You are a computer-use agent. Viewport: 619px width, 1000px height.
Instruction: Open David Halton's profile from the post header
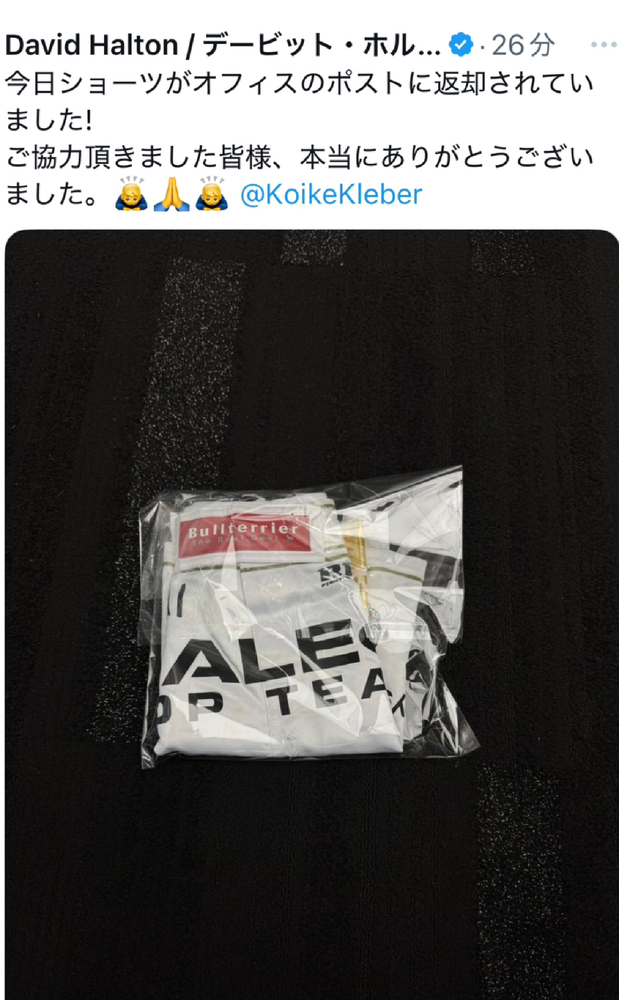click(220, 44)
